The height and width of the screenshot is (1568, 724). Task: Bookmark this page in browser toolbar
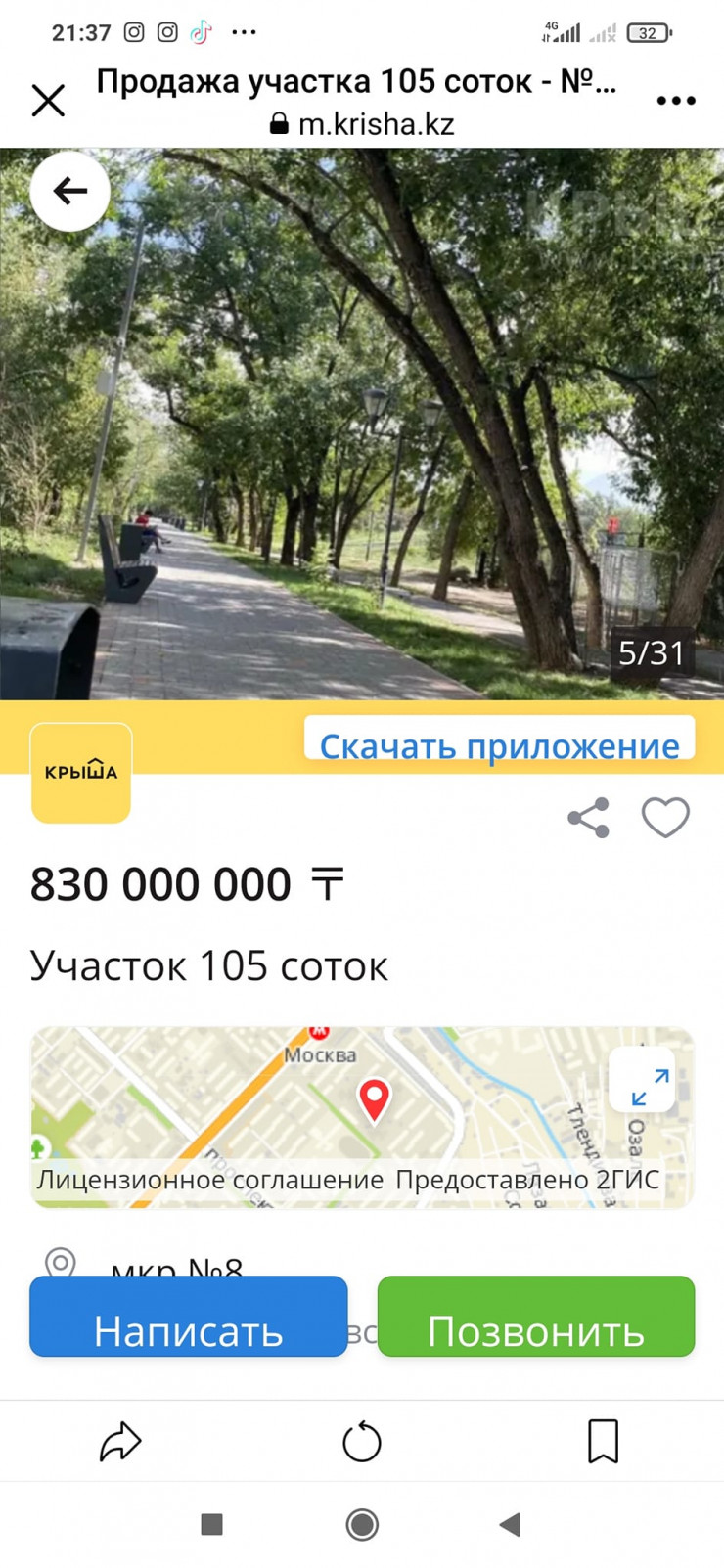tap(603, 1441)
